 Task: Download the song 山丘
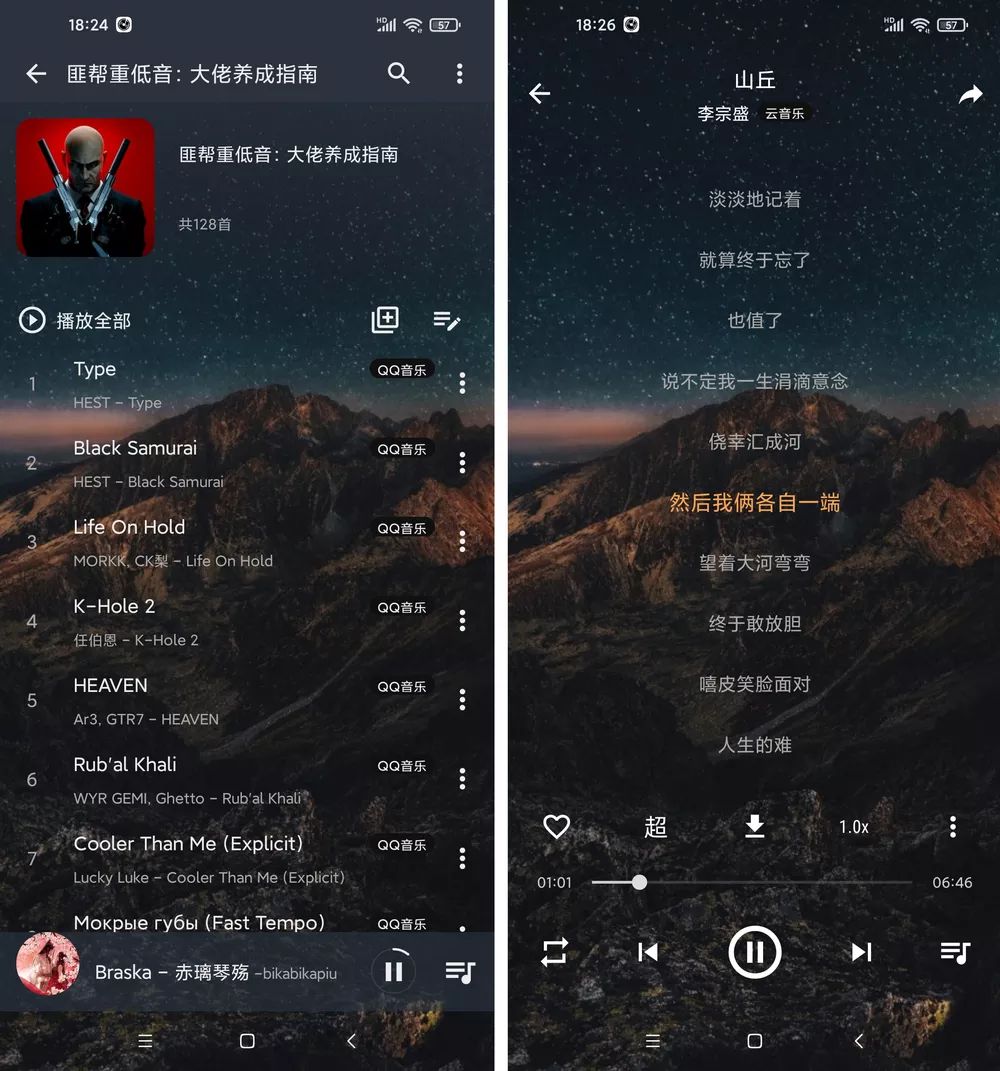[755, 827]
